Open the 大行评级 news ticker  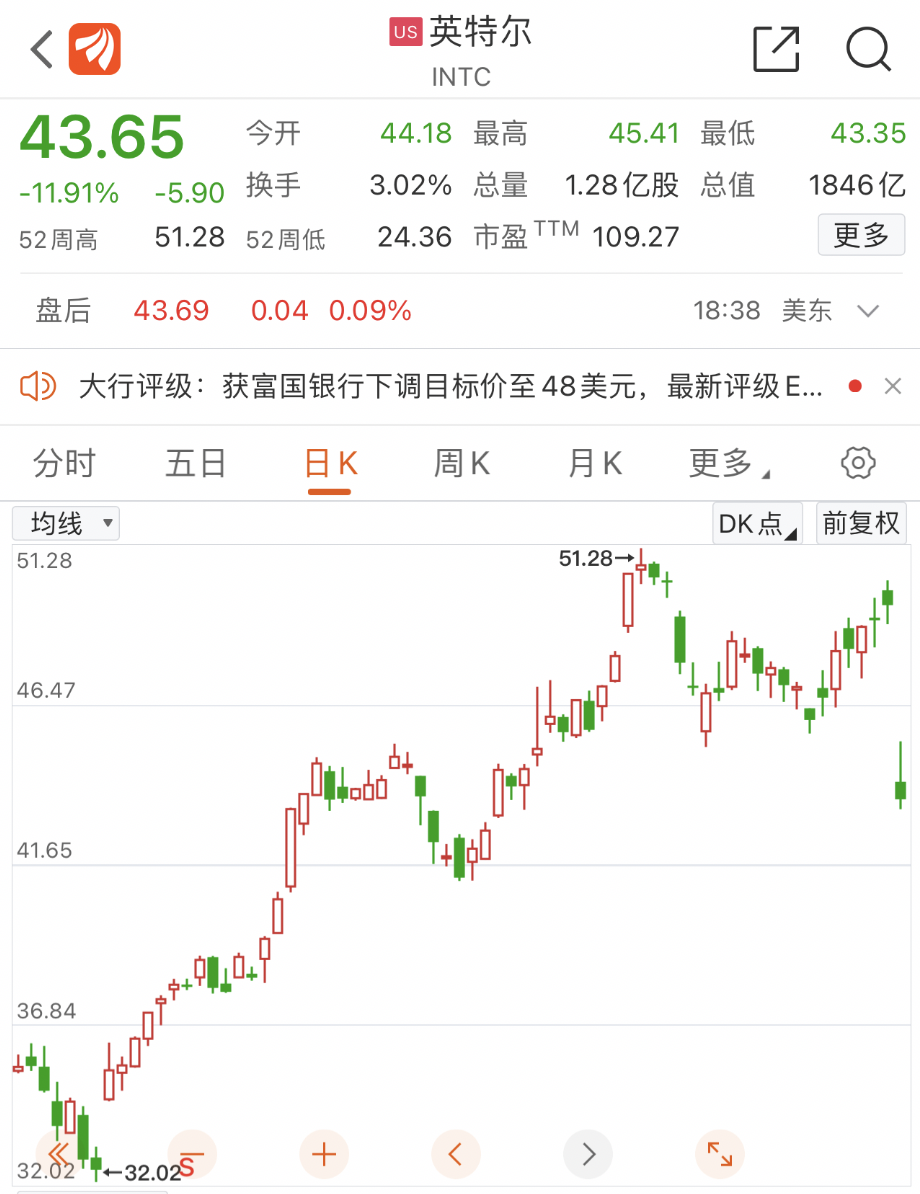[x=450, y=386]
